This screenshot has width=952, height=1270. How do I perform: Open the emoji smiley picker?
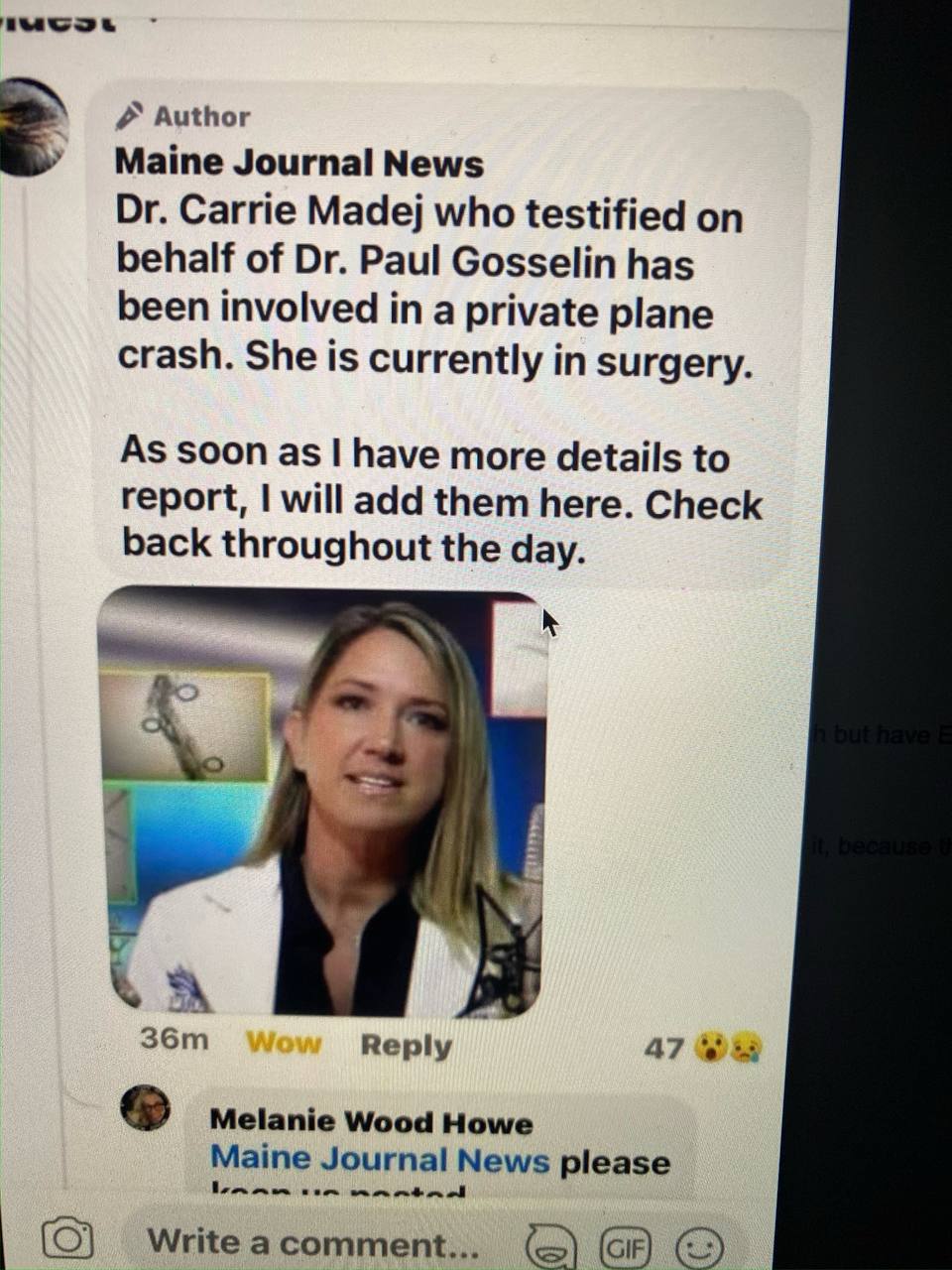699,1246
